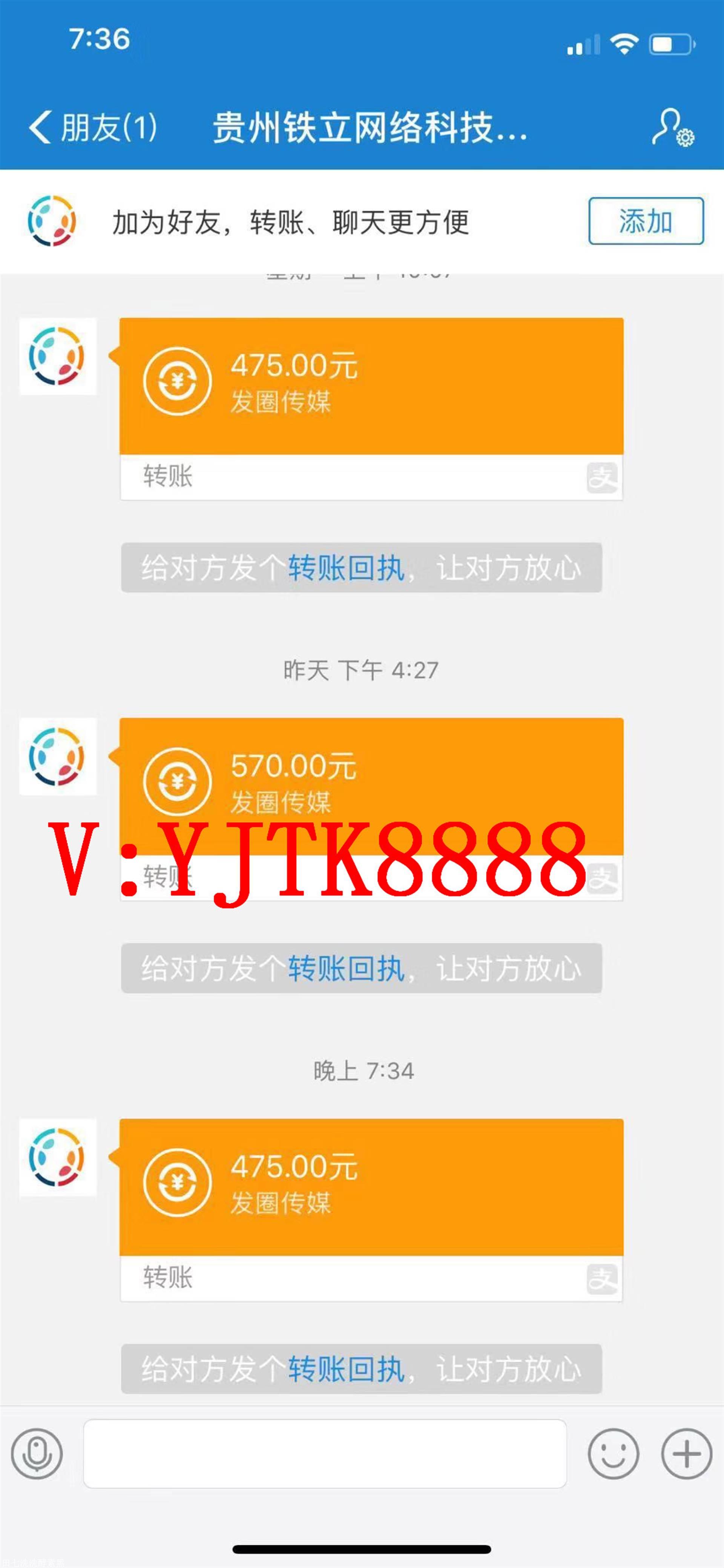This screenshot has width=724, height=1568.
Task: Tap the sender avatar beside 570.00元 transfer
Action: [x=58, y=756]
